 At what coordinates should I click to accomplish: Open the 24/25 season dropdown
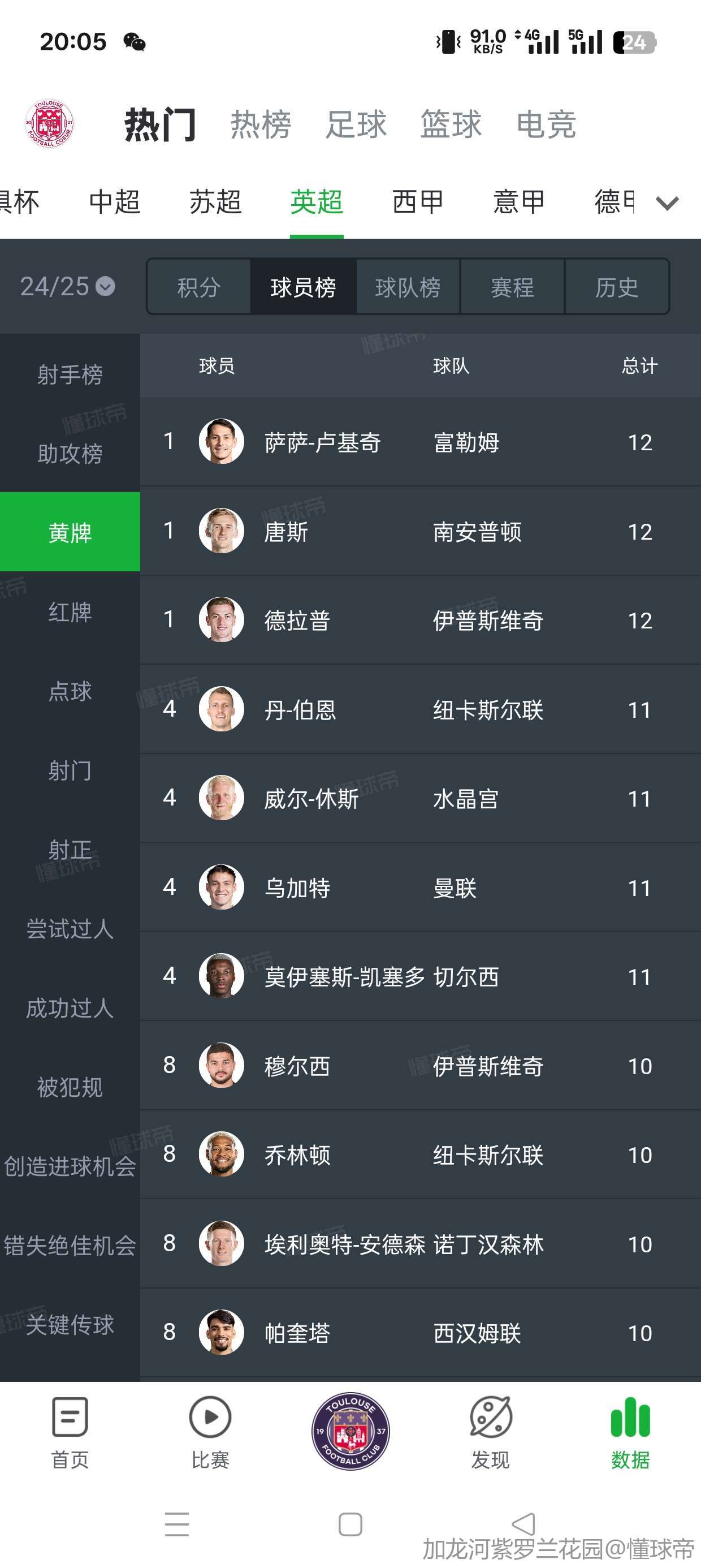(67, 286)
